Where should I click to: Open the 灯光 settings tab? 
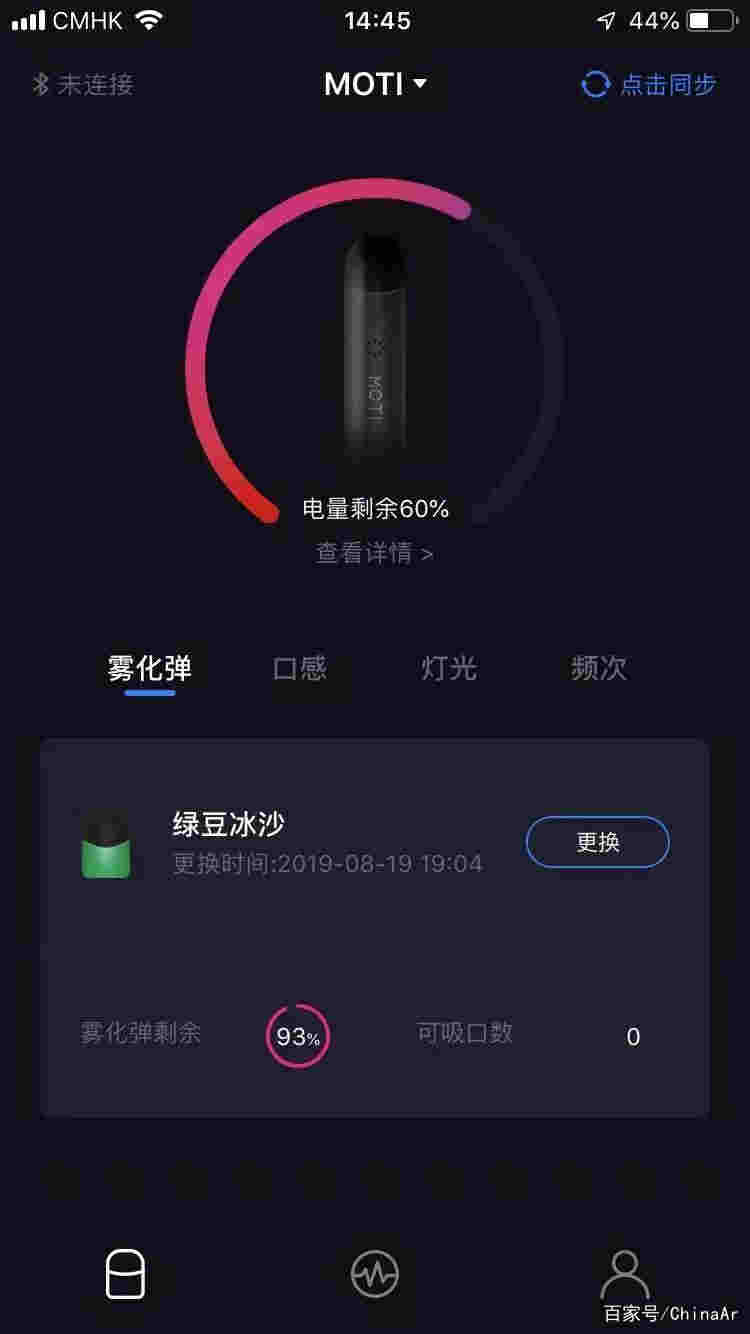(x=447, y=669)
